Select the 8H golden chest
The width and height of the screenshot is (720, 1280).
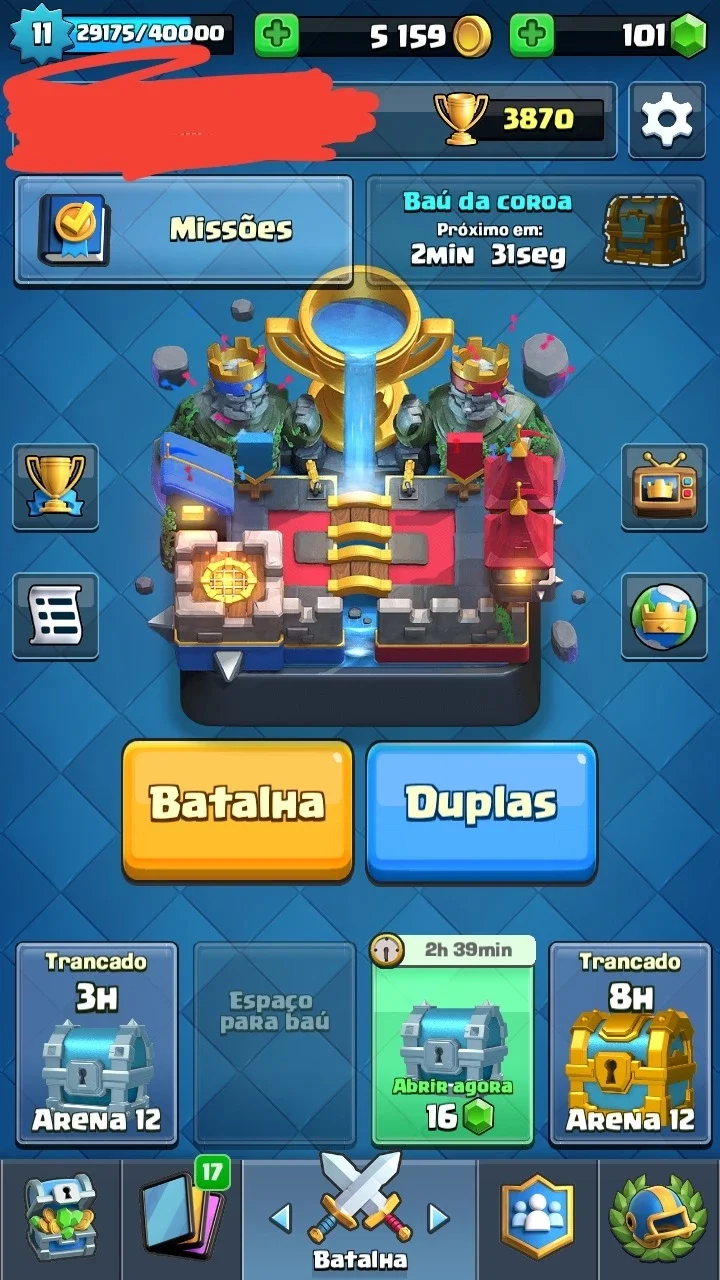pos(630,1043)
